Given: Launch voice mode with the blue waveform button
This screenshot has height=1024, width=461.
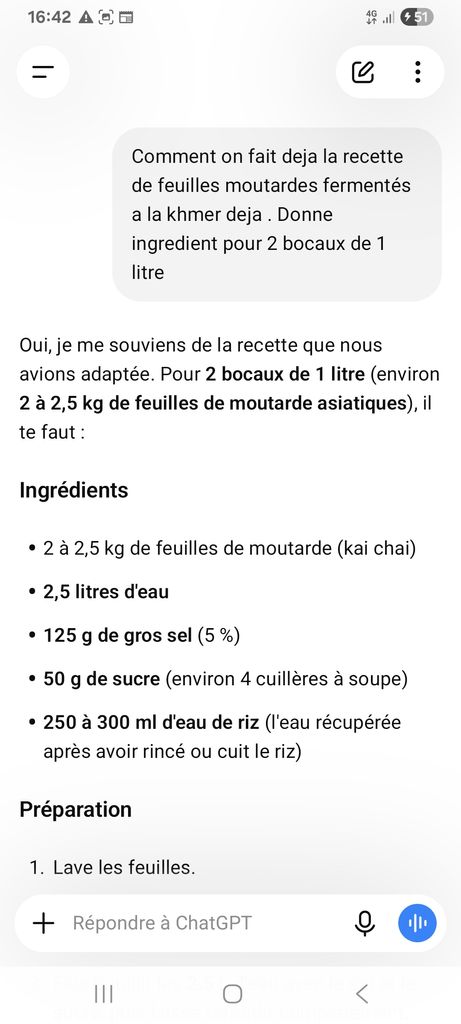Looking at the screenshot, I should (417, 923).
